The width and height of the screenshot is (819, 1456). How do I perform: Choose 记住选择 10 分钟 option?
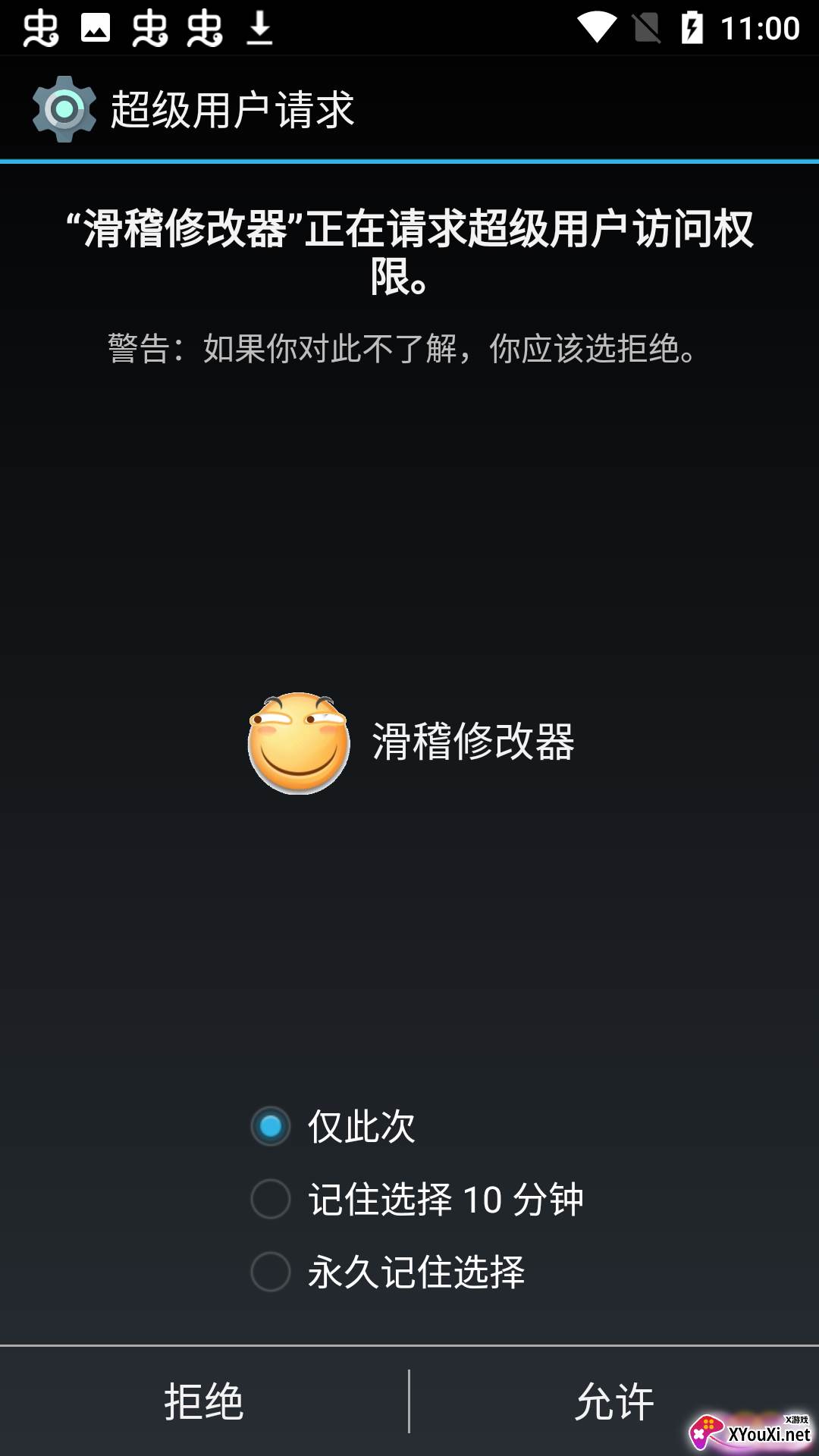click(417, 1199)
